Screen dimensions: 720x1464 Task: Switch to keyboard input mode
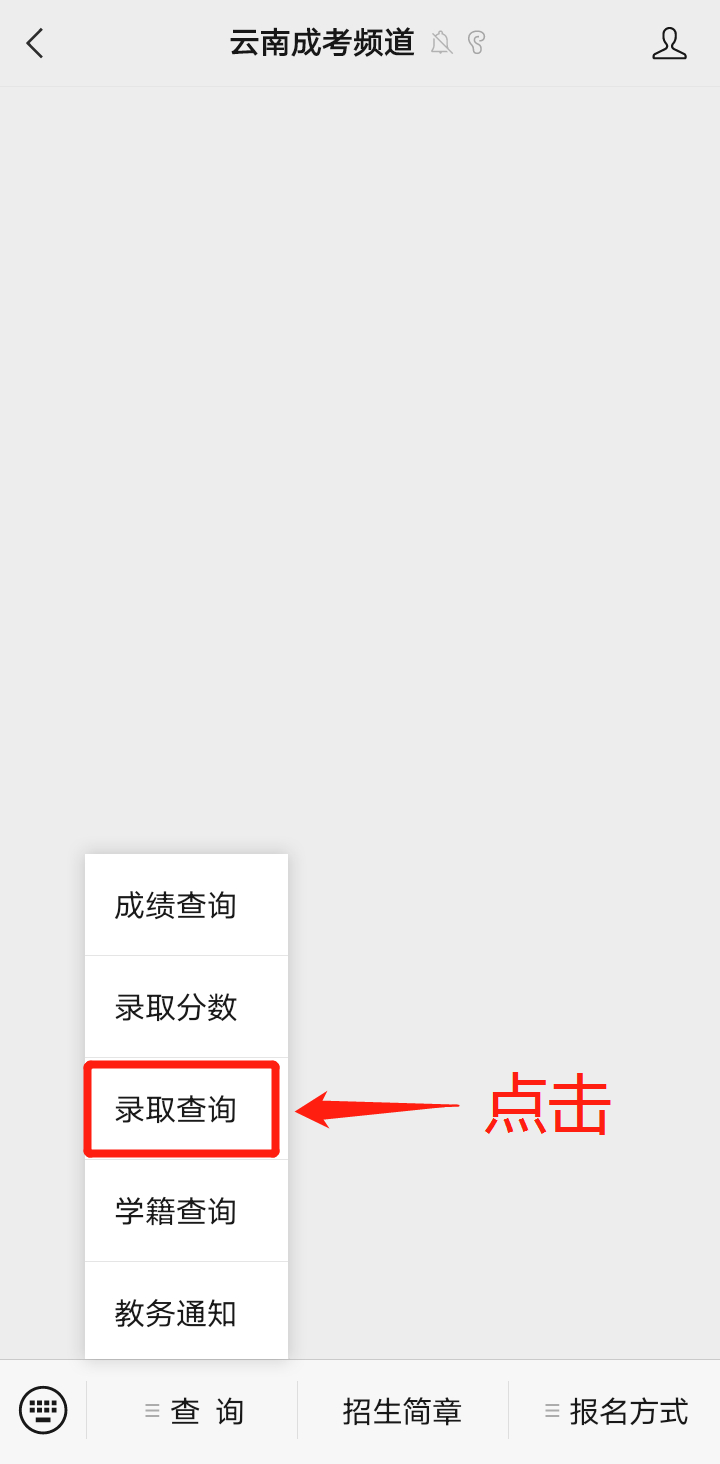click(43, 1411)
